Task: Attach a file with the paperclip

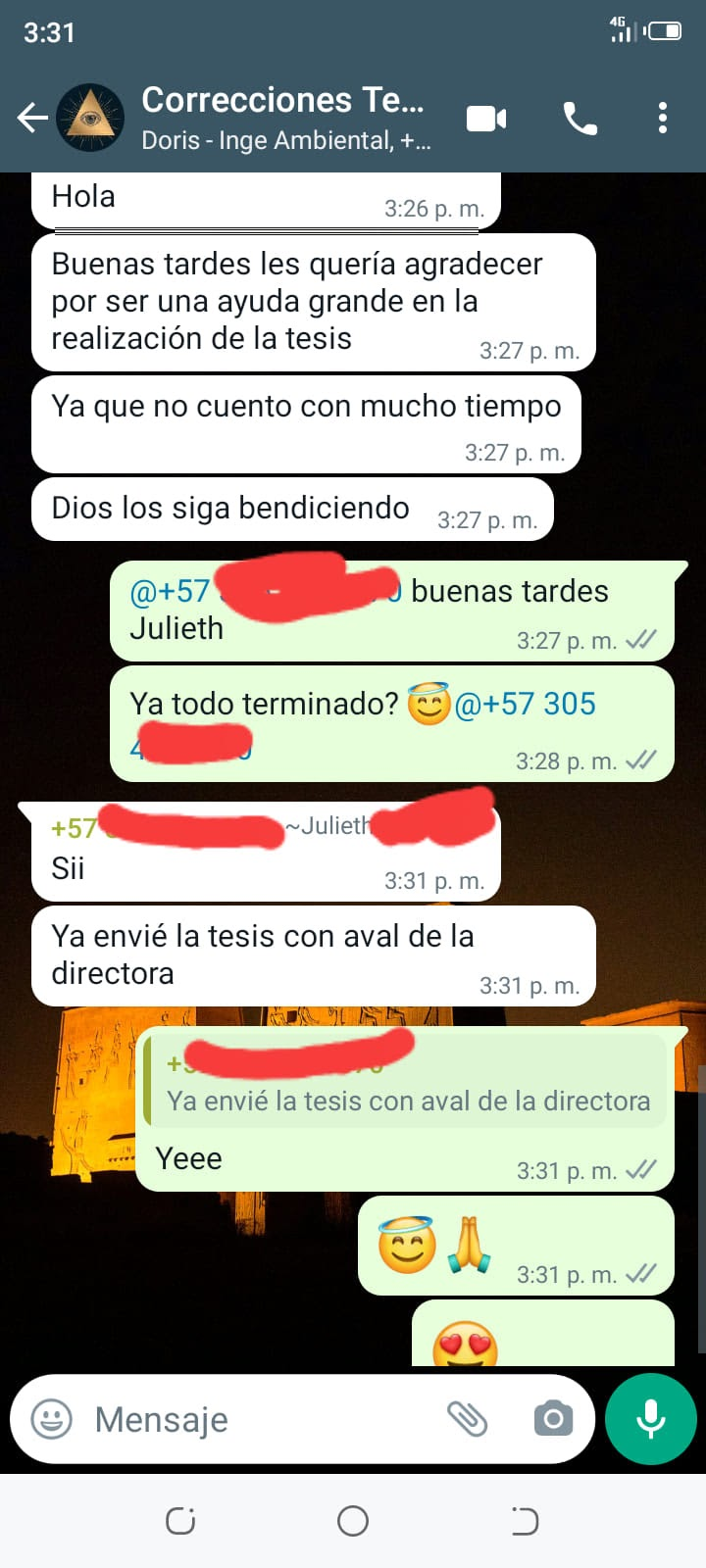Action: click(467, 1419)
